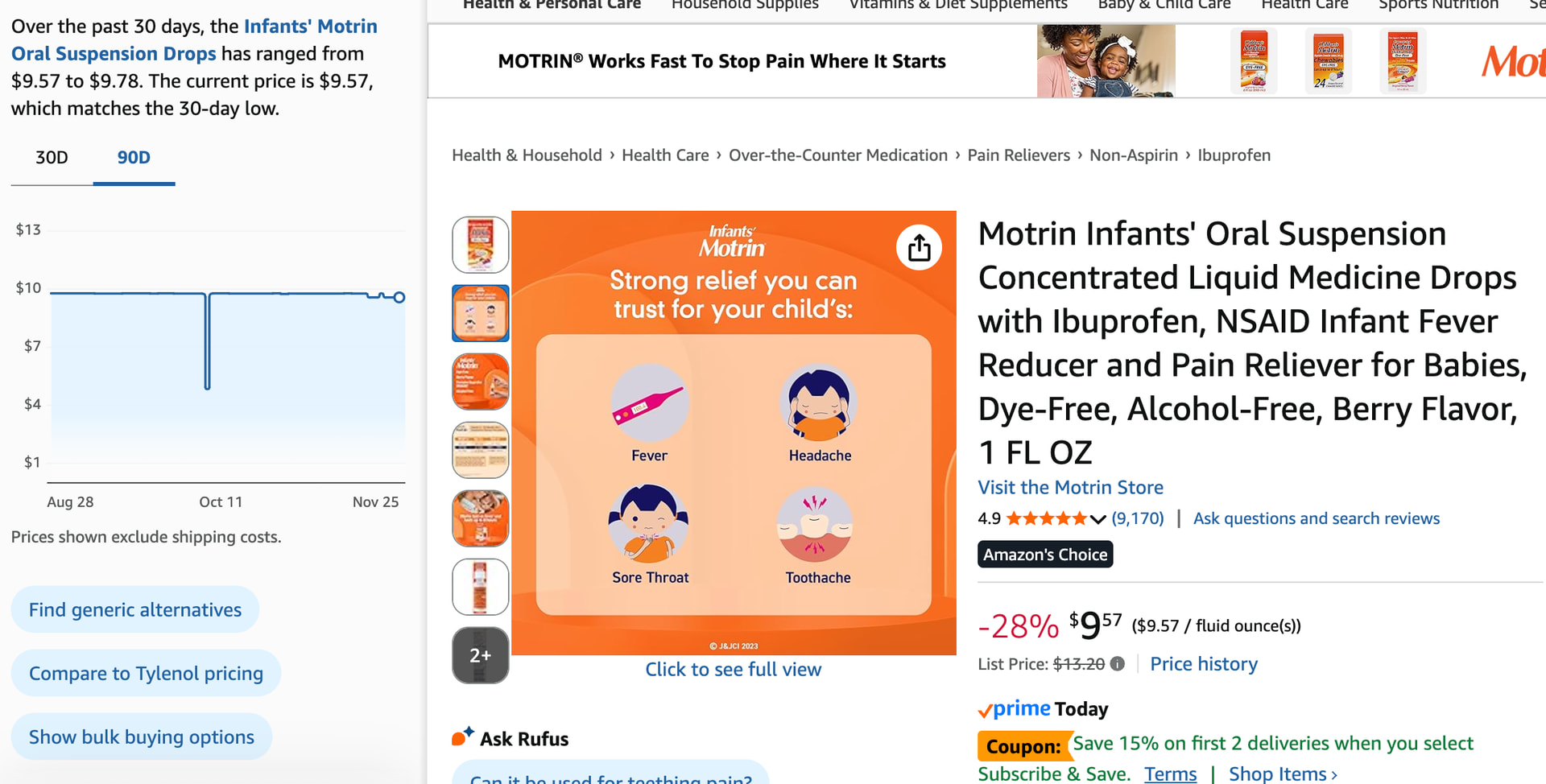Switch to the 30D price tab
Viewport: 1546px width, 784px height.
point(52,158)
